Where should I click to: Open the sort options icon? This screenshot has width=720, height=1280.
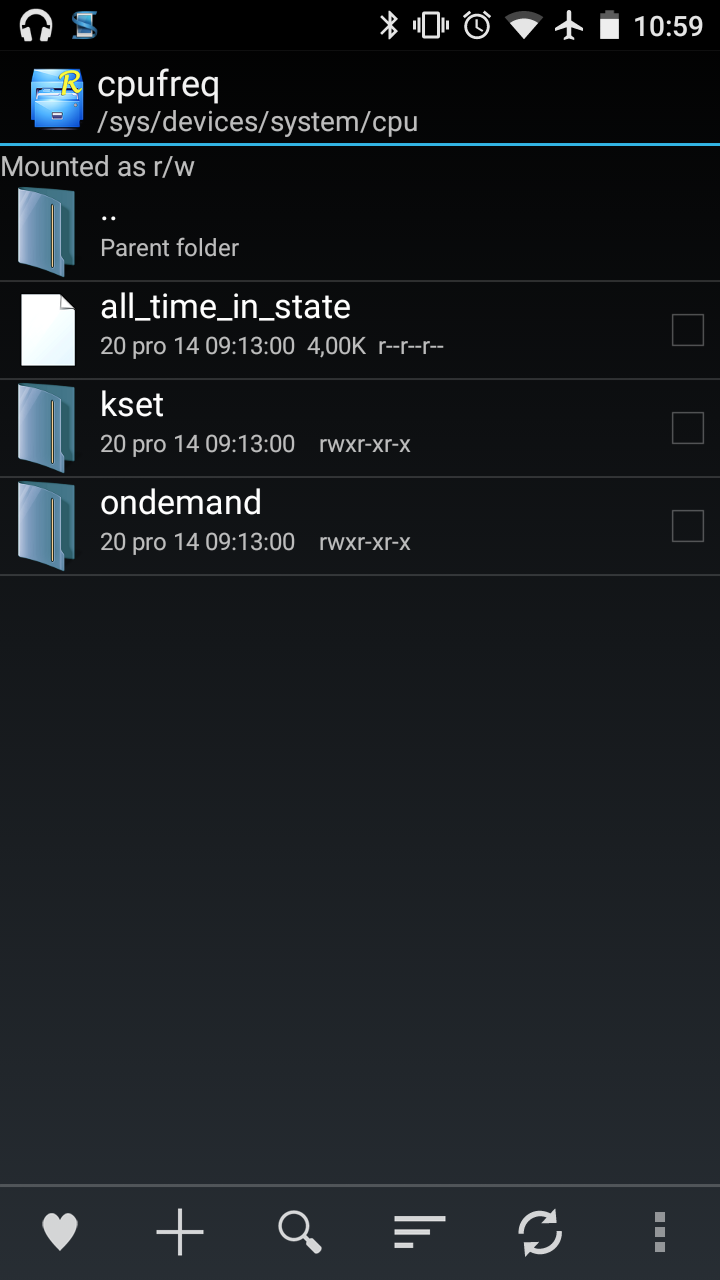[x=420, y=1232]
